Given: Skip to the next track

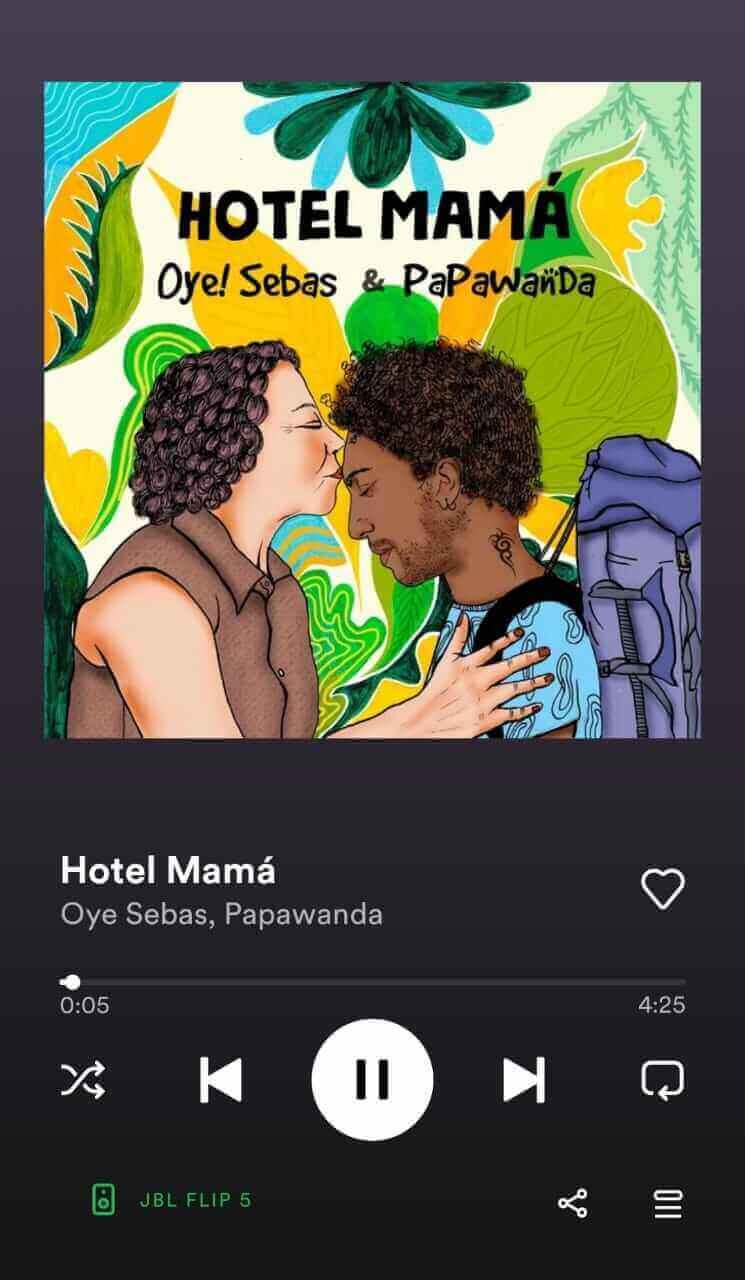Looking at the screenshot, I should [523, 1080].
